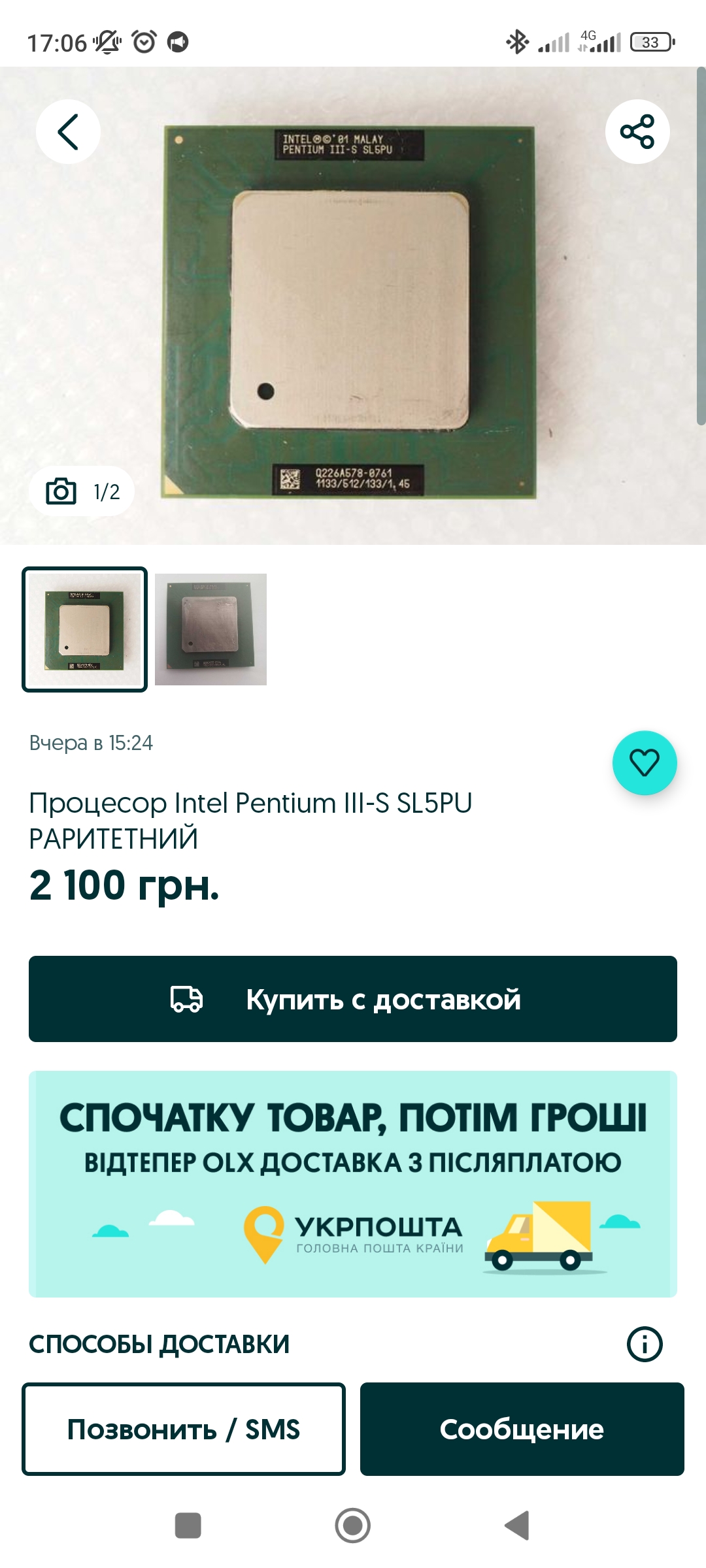This screenshot has height=1568, width=706.
Task: Tap Позвонить / SMS button
Action: pyautogui.click(x=184, y=1429)
